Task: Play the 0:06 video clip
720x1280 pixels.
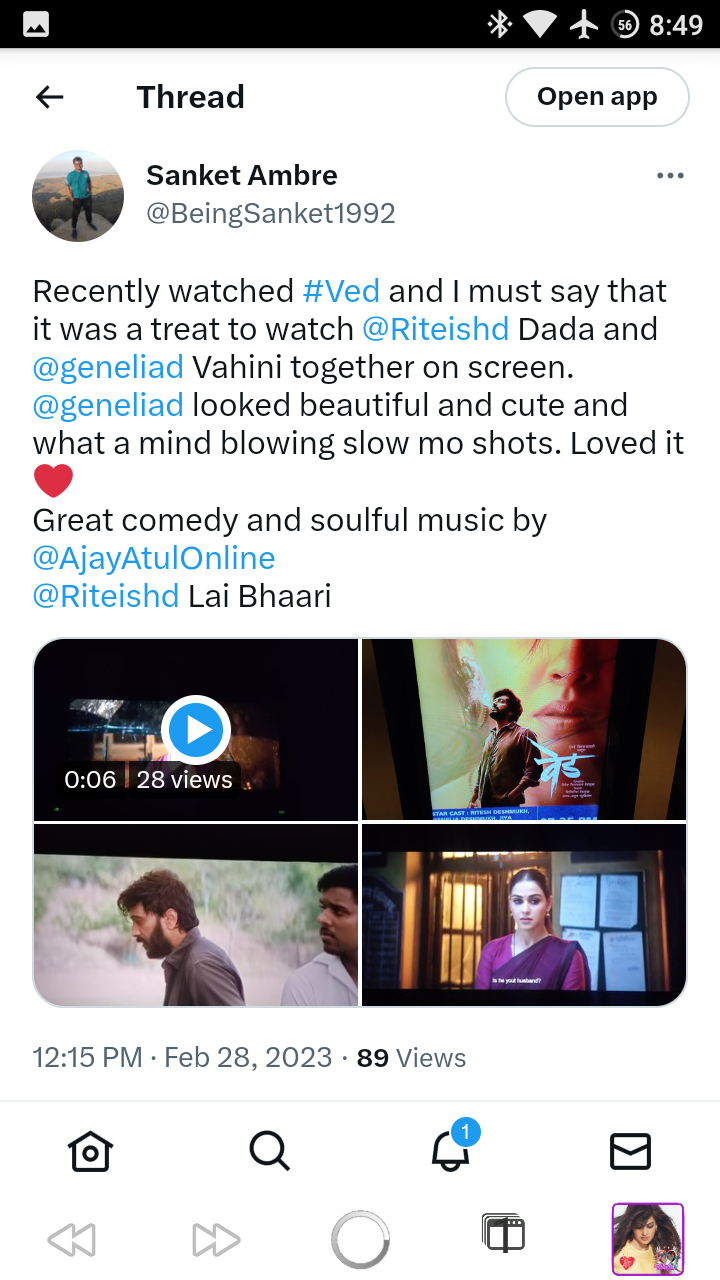Action: click(196, 730)
